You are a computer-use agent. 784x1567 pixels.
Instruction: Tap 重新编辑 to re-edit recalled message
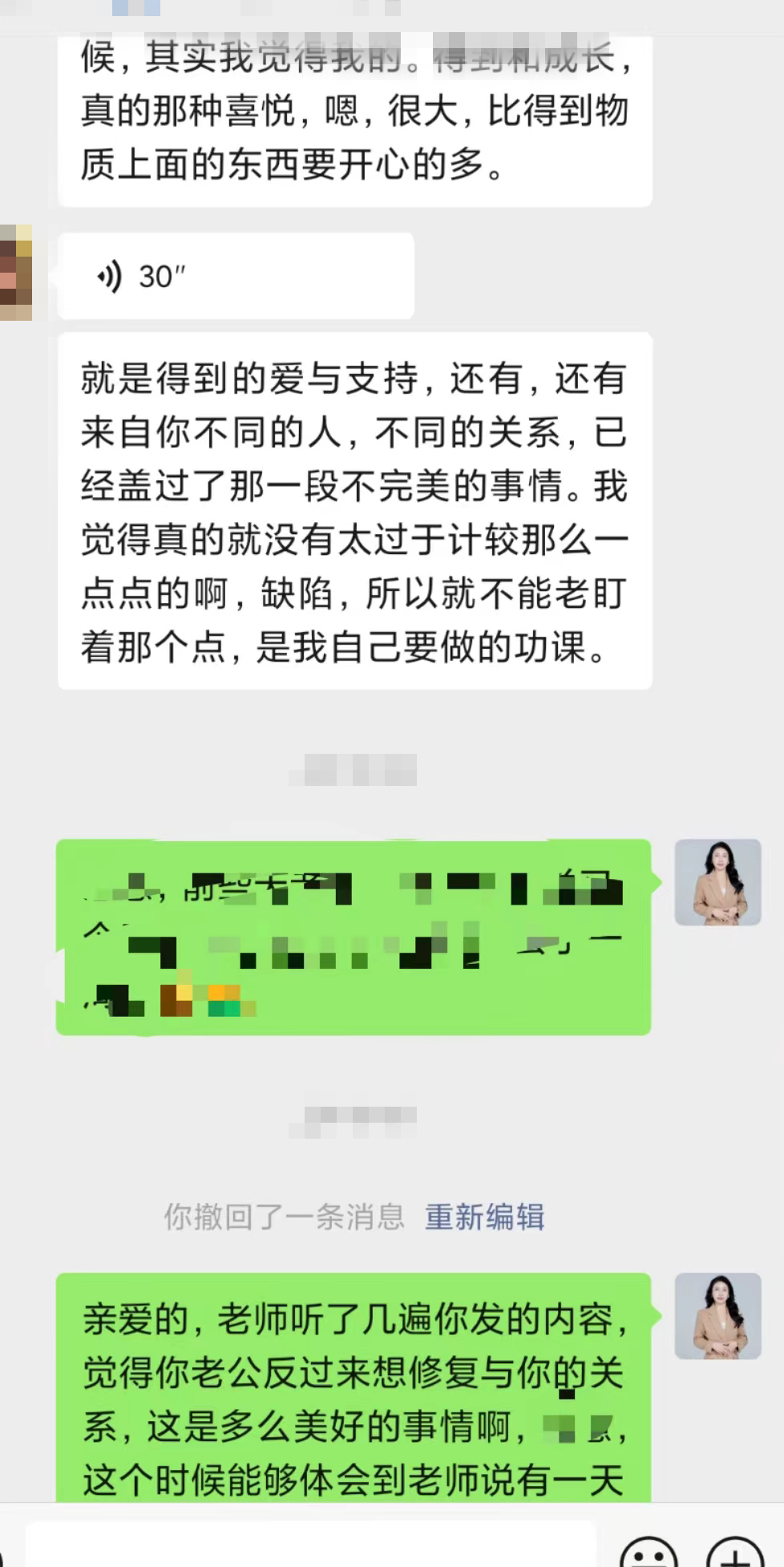(484, 1217)
